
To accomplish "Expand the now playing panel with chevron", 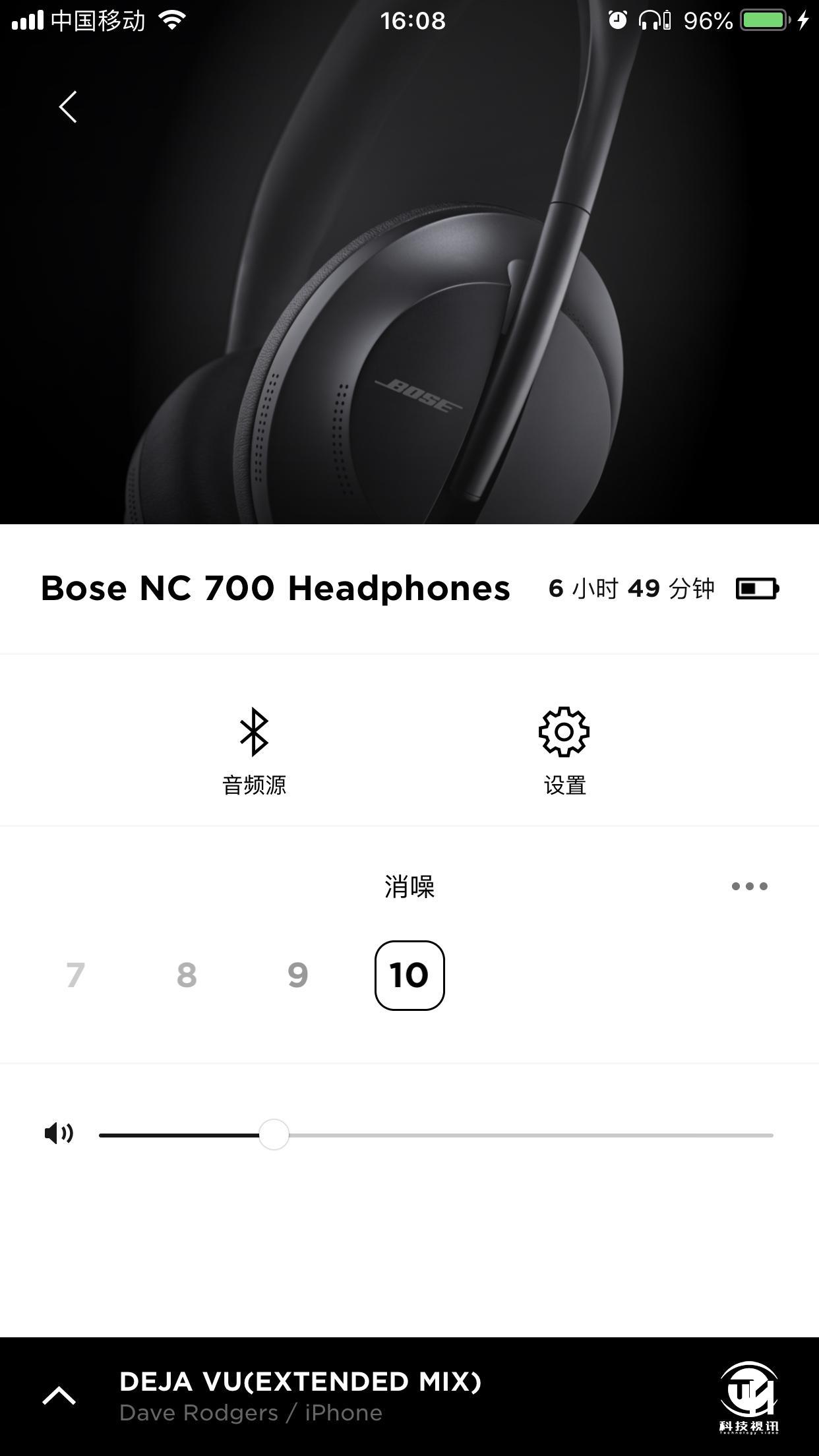I will tap(59, 1396).
